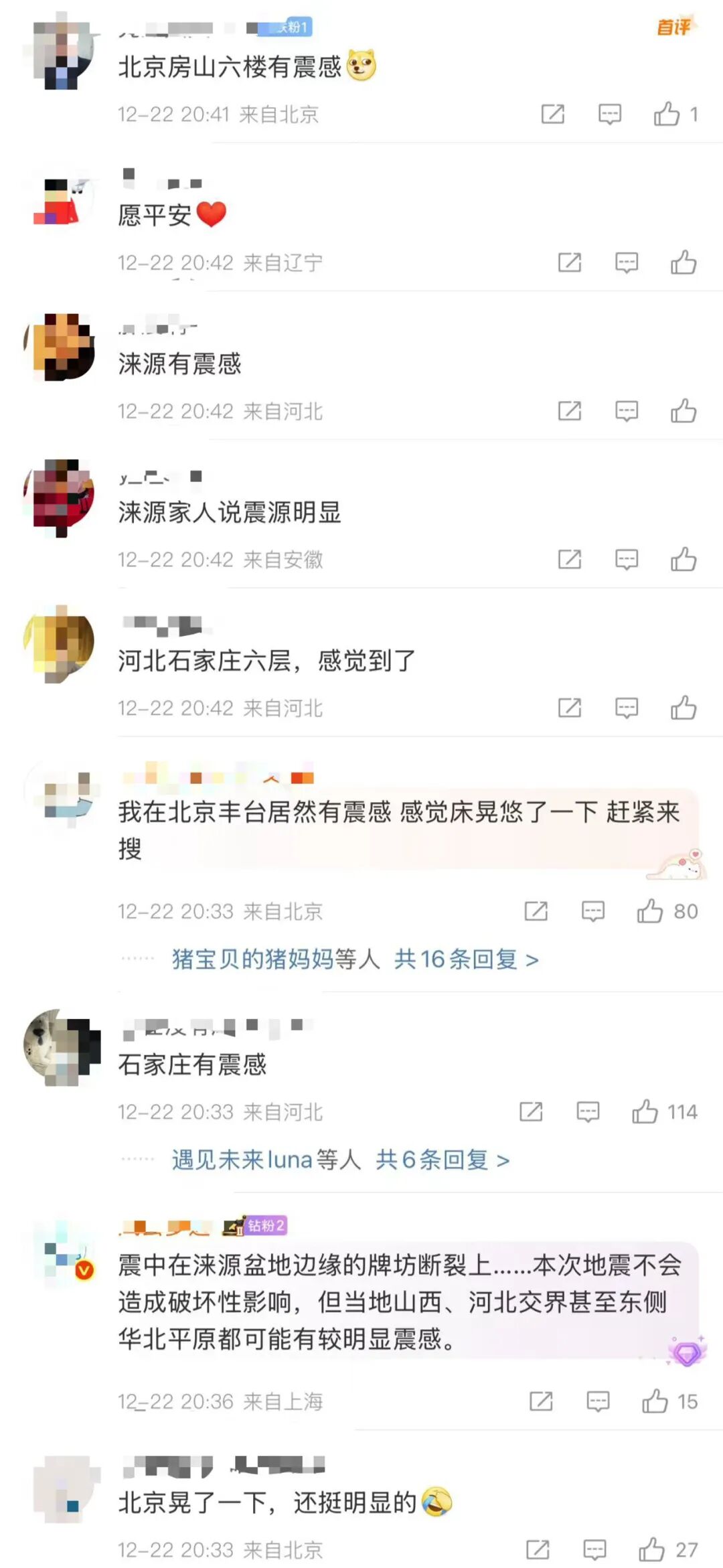
Task: Open 猪宝贝的猪妈妈 user link
Action: (x=252, y=959)
